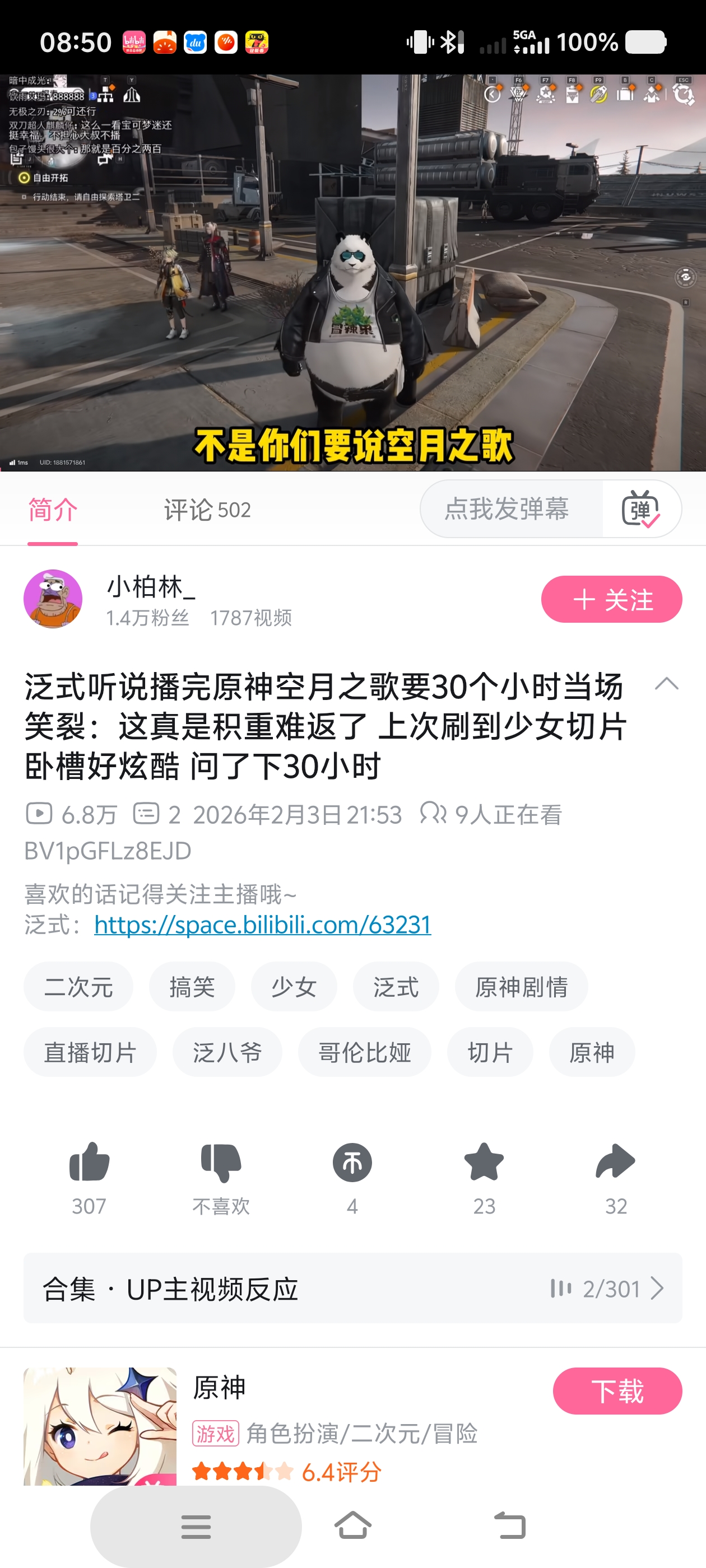Select the 简介 tab
Viewport: 706px width, 1568px height.
click(x=53, y=510)
